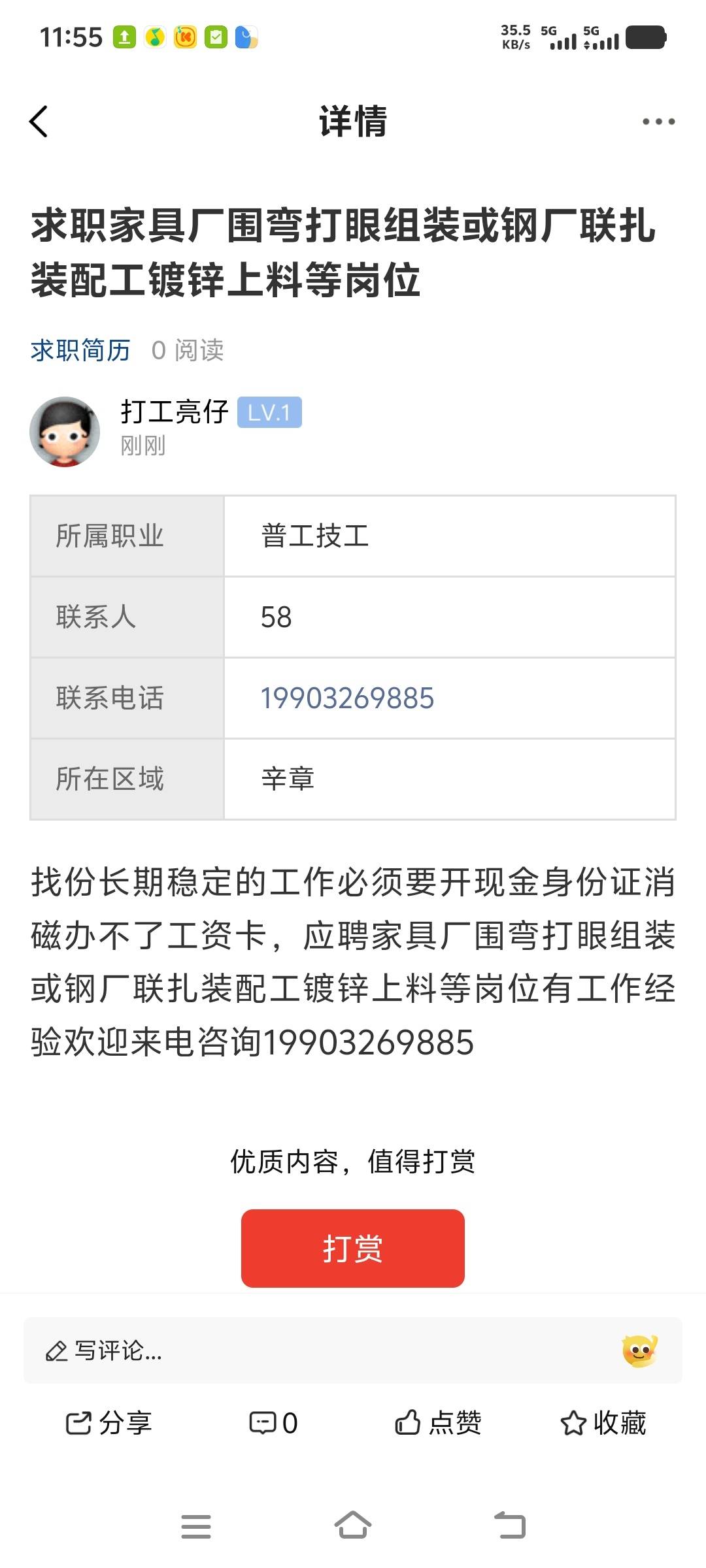Call the phone number 19903269885 in table
Image resolution: width=706 pixels, height=1568 pixels.
[347, 698]
